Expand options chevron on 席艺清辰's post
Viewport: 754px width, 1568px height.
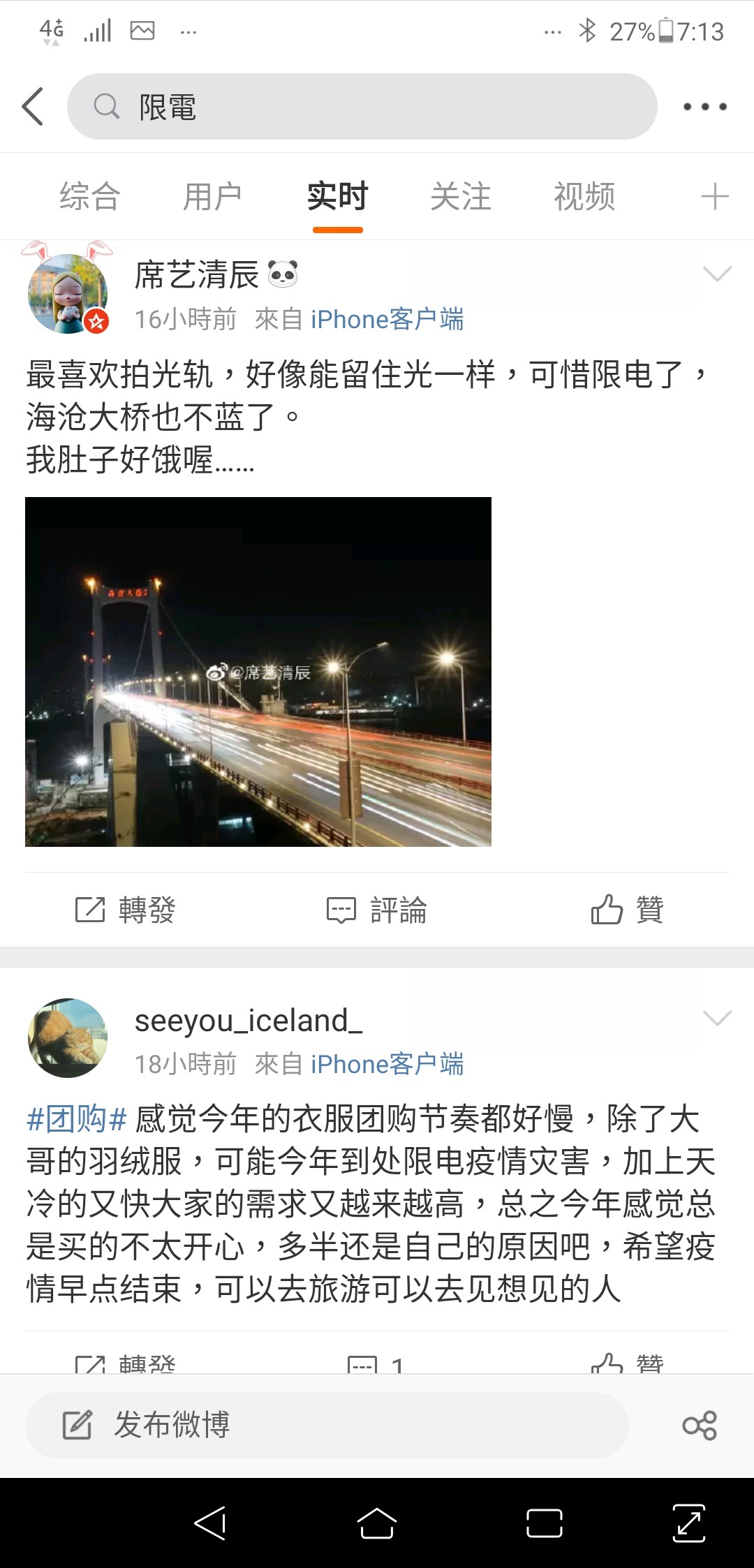pyautogui.click(x=717, y=273)
